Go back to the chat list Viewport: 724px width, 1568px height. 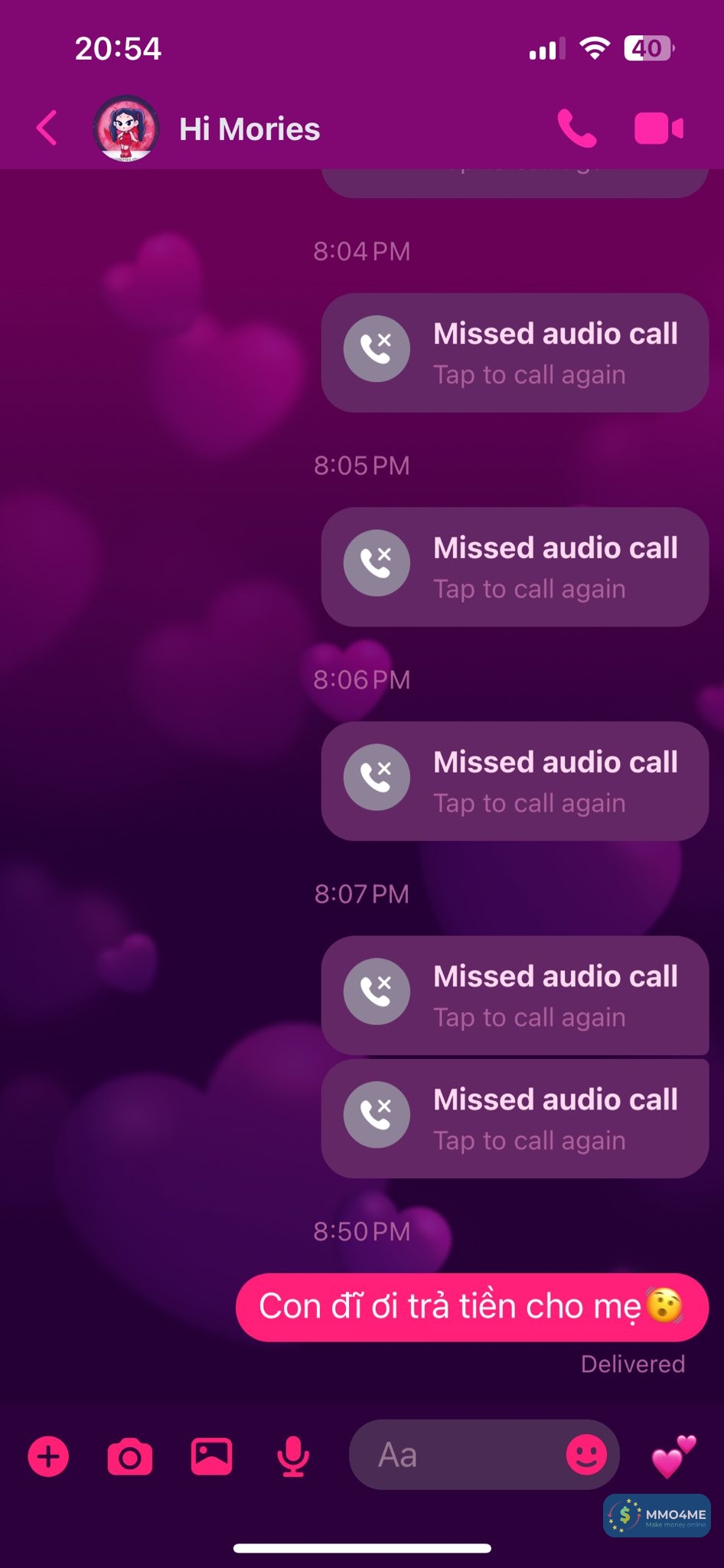pyautogui.click(x=47, y=128)
